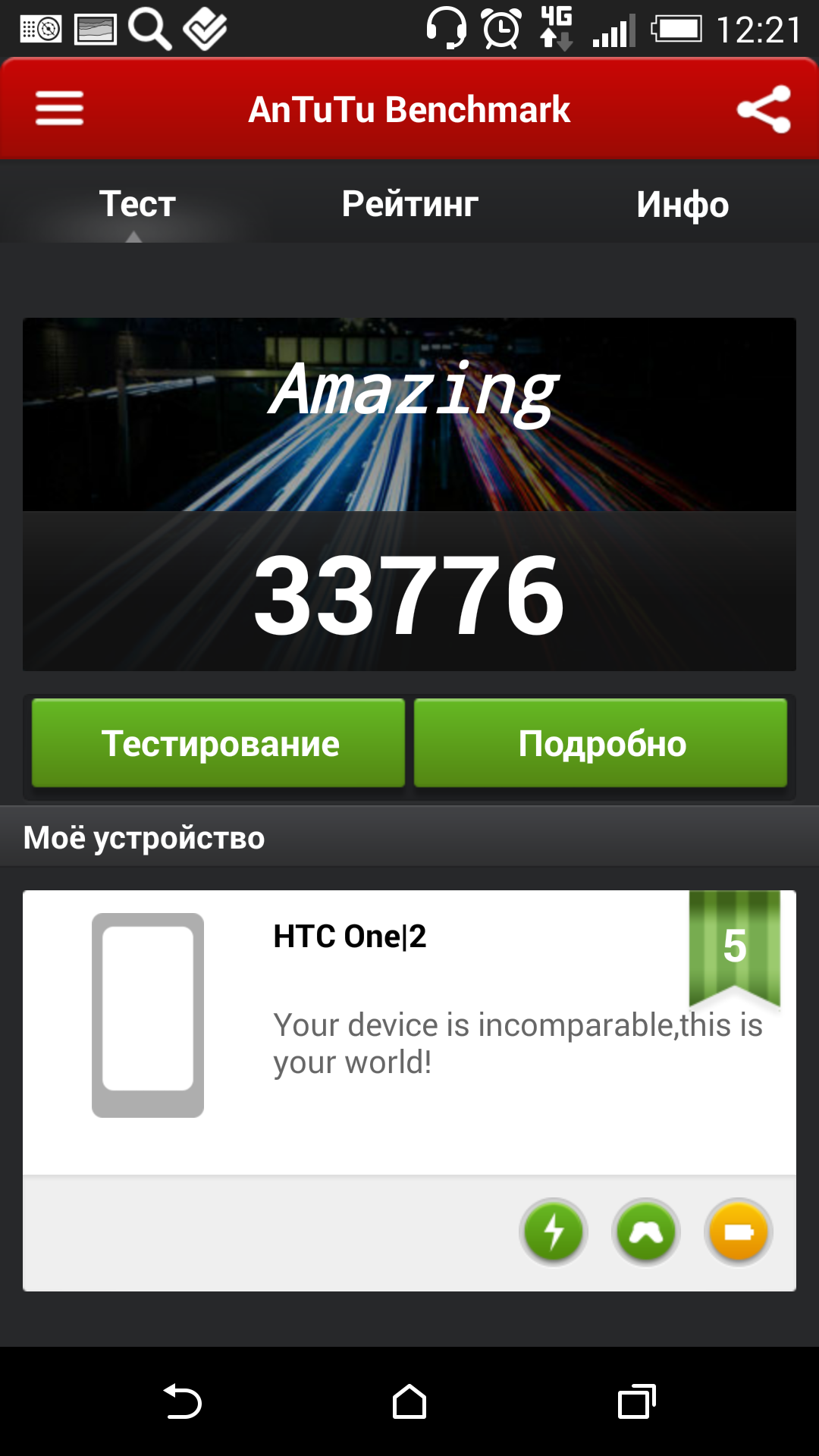Tap the green gamepad icon

click(646, 1232)
